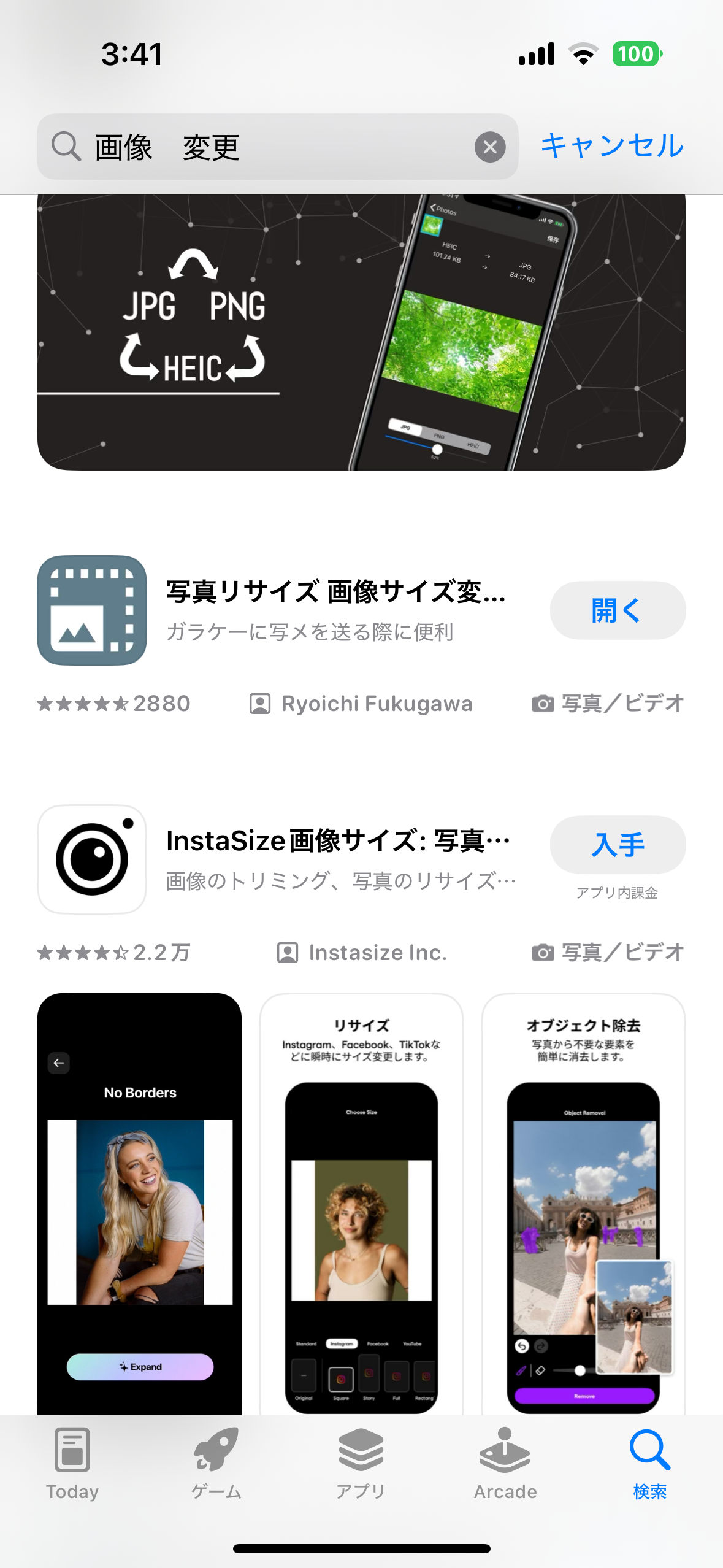Image resolution: width=723 pixels, height=1568 pixels.
Task: Switch to the アプリ tab
Action: 361,1463
